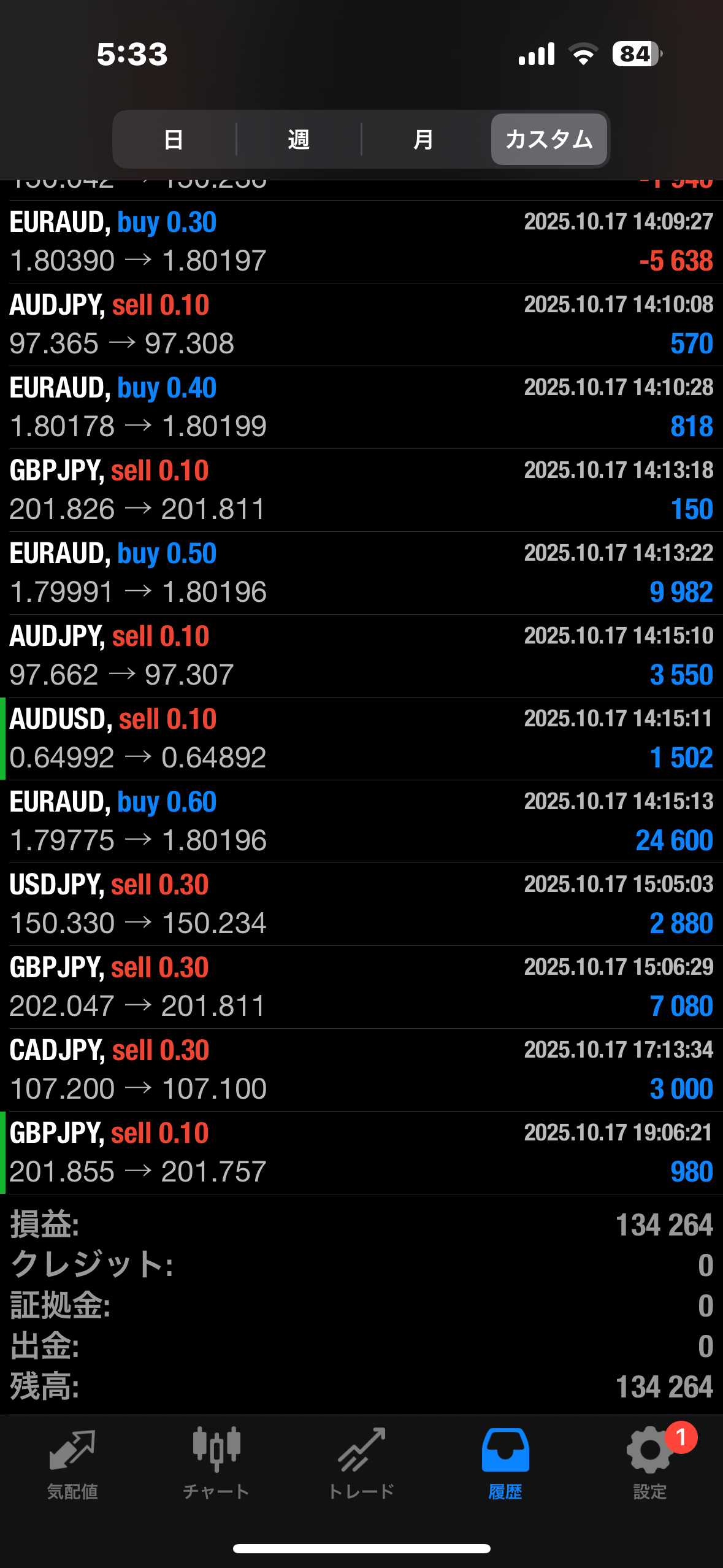Switch to the トレード trade tab
Image resolution: width=723 pixels, height=1568 pixels.
coord(361,1464)
